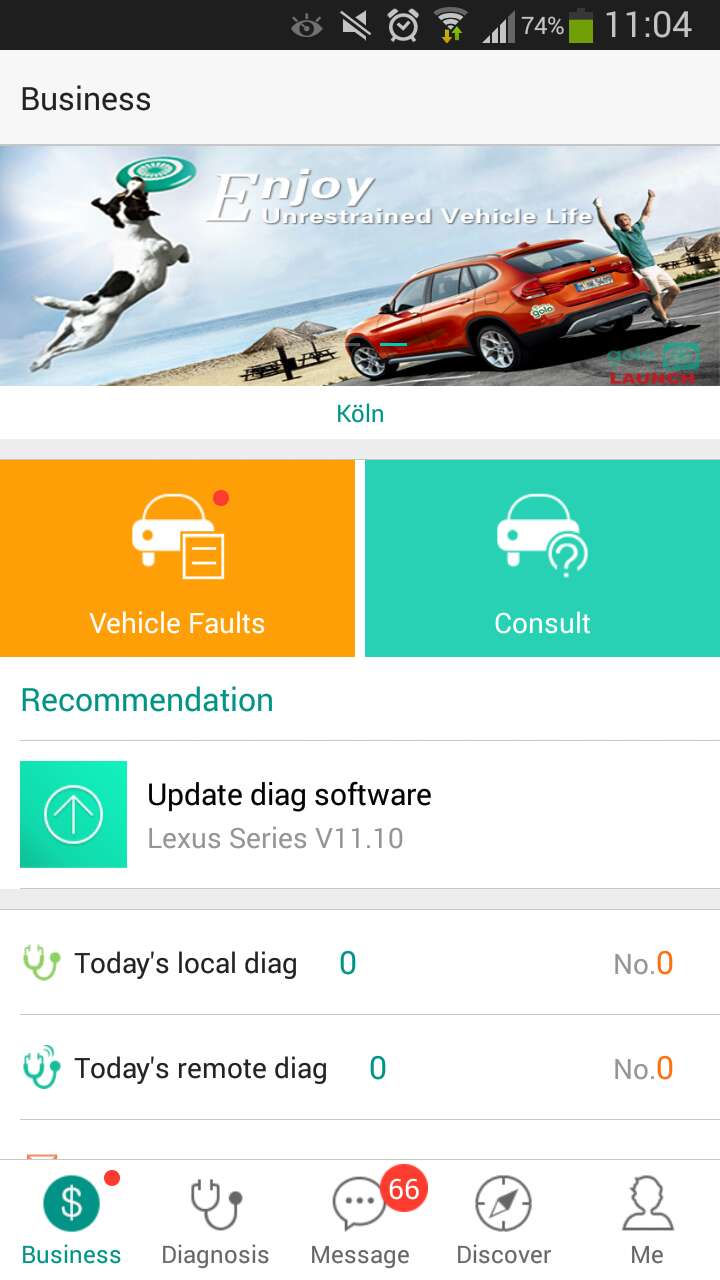Switch to the Message tab
The width and height of the screenshot is (720, 1280).
[x=360, y=1221]
